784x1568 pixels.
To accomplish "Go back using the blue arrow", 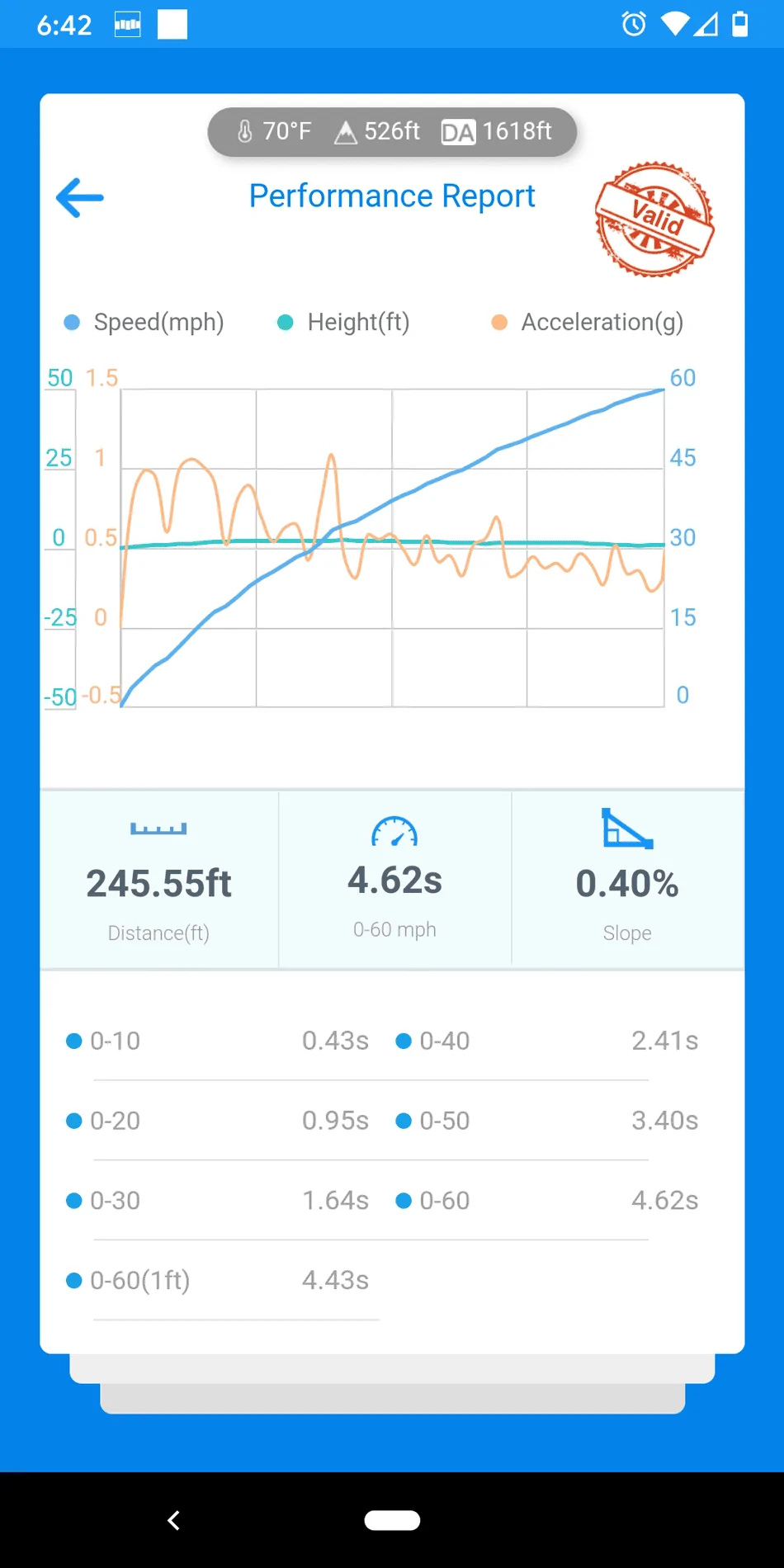I will [80, 198].
